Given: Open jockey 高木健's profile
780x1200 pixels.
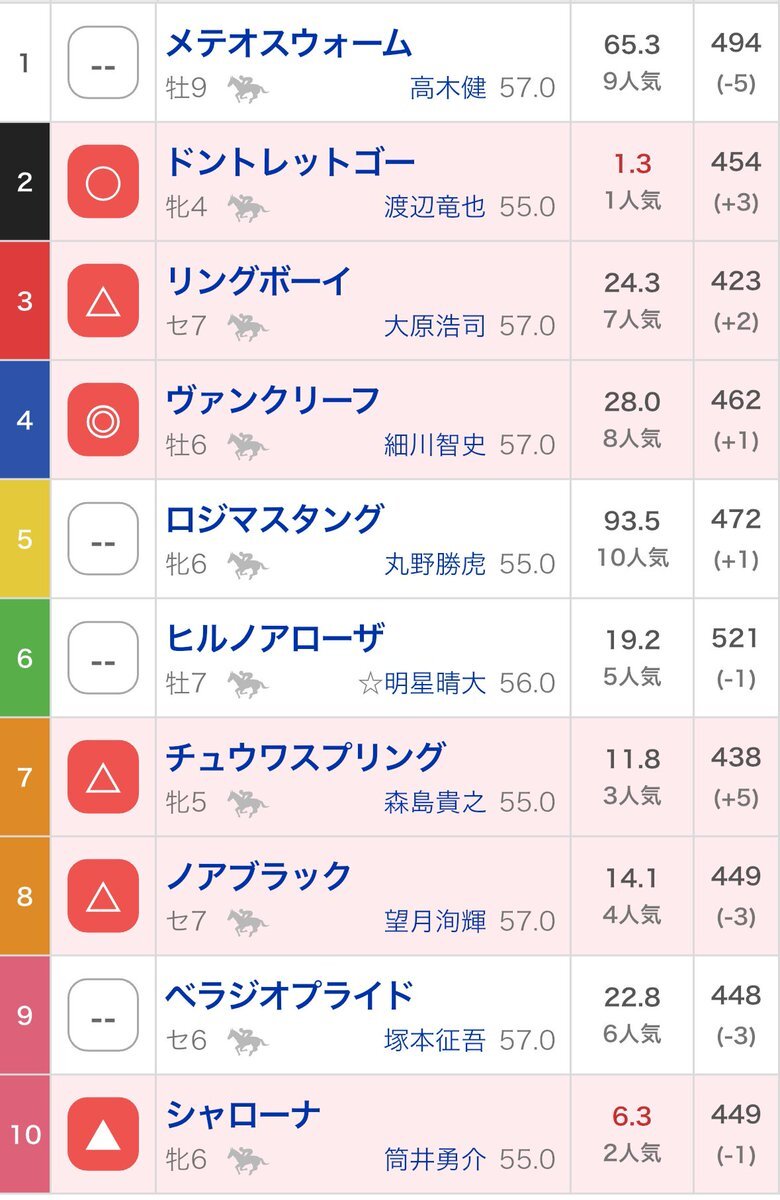Looking at the screenshot, I should (x=448, y=89).
